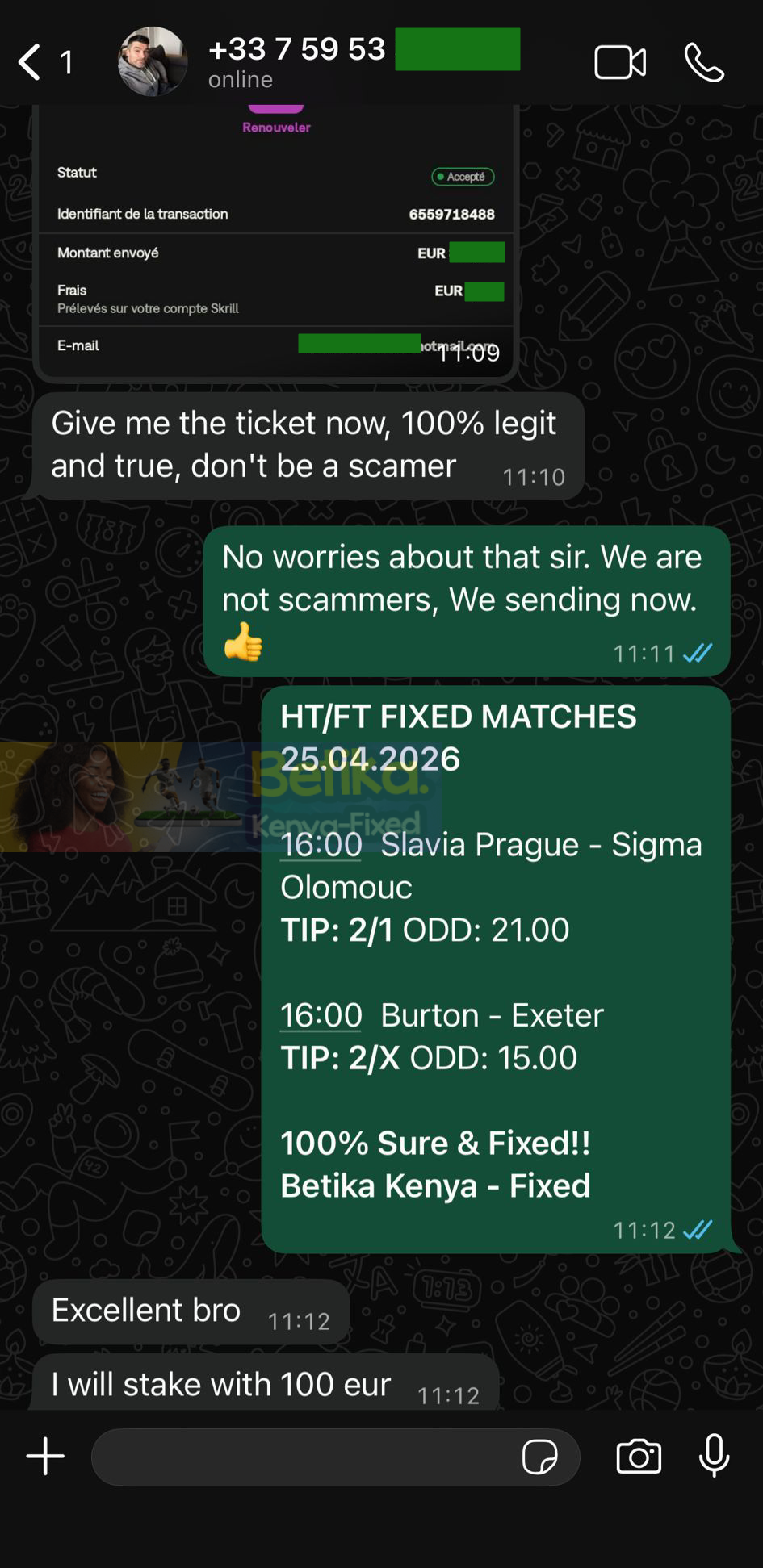Open the camera to send a photo
The image size is (763, 1568).
click(638, 1457)
